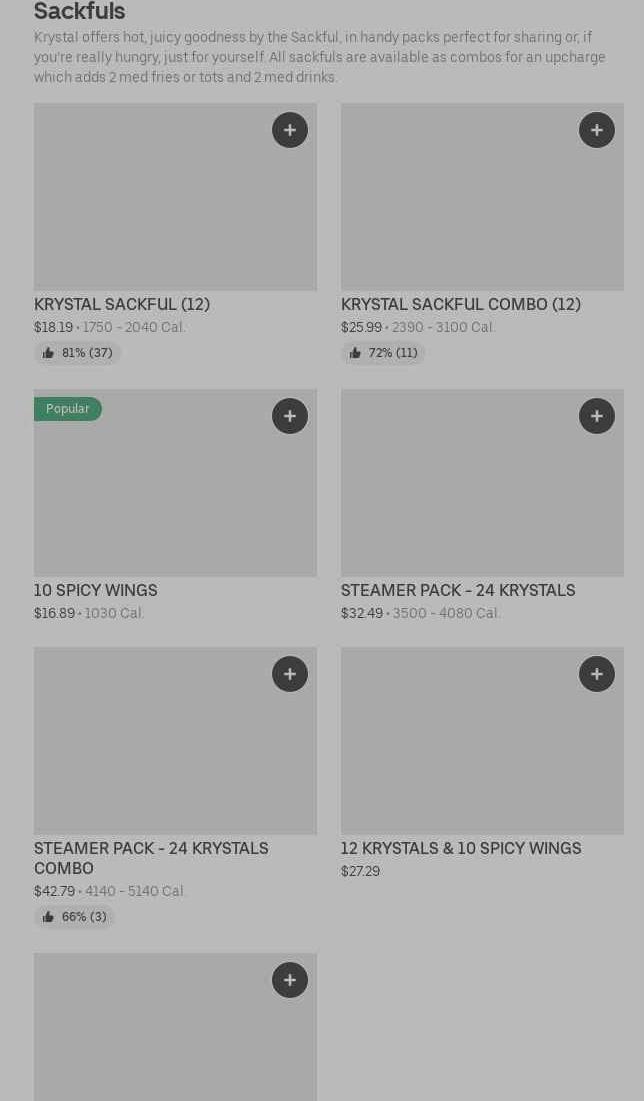Add Steamer Pack - 24 Krystals to order
644x1101 pixels.
coord(597,416)
